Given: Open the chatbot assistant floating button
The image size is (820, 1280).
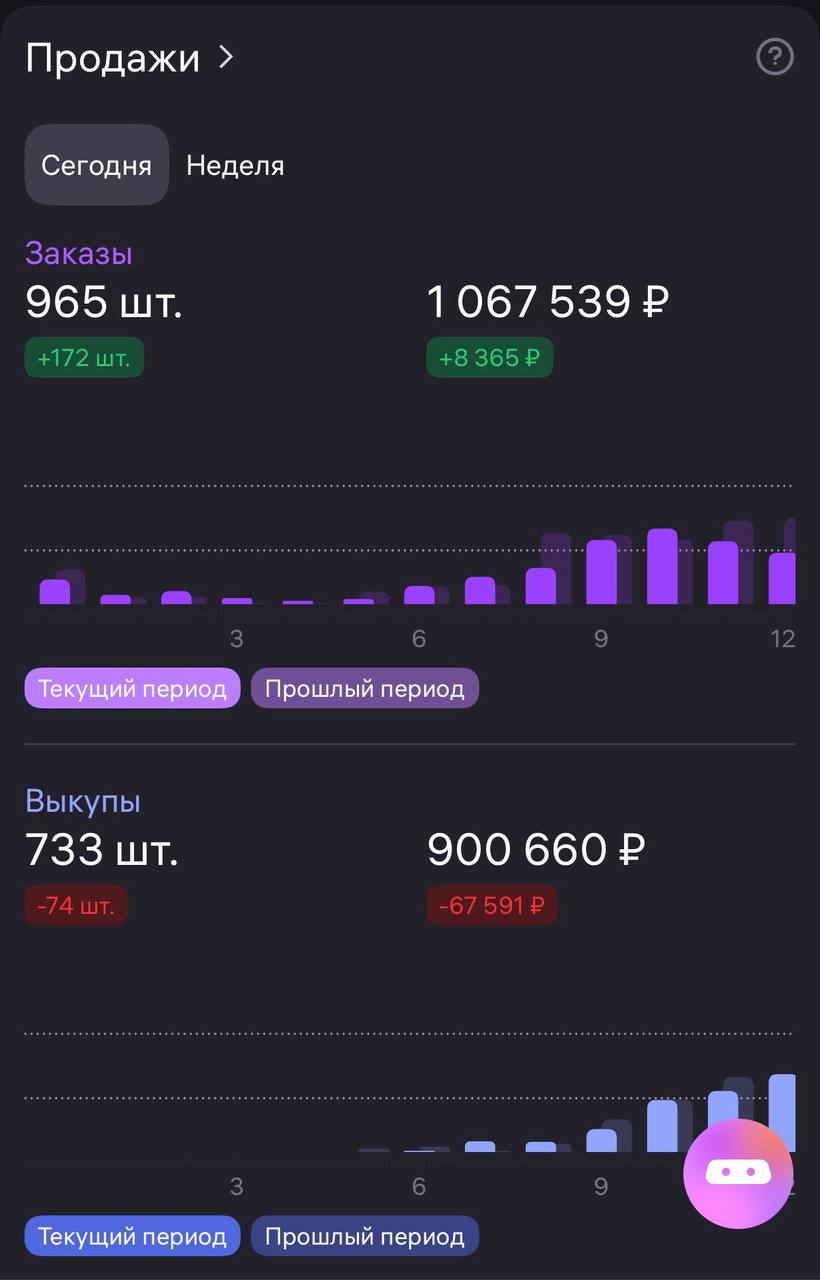Looking at the screenshot, I should tap(737, 1173).
